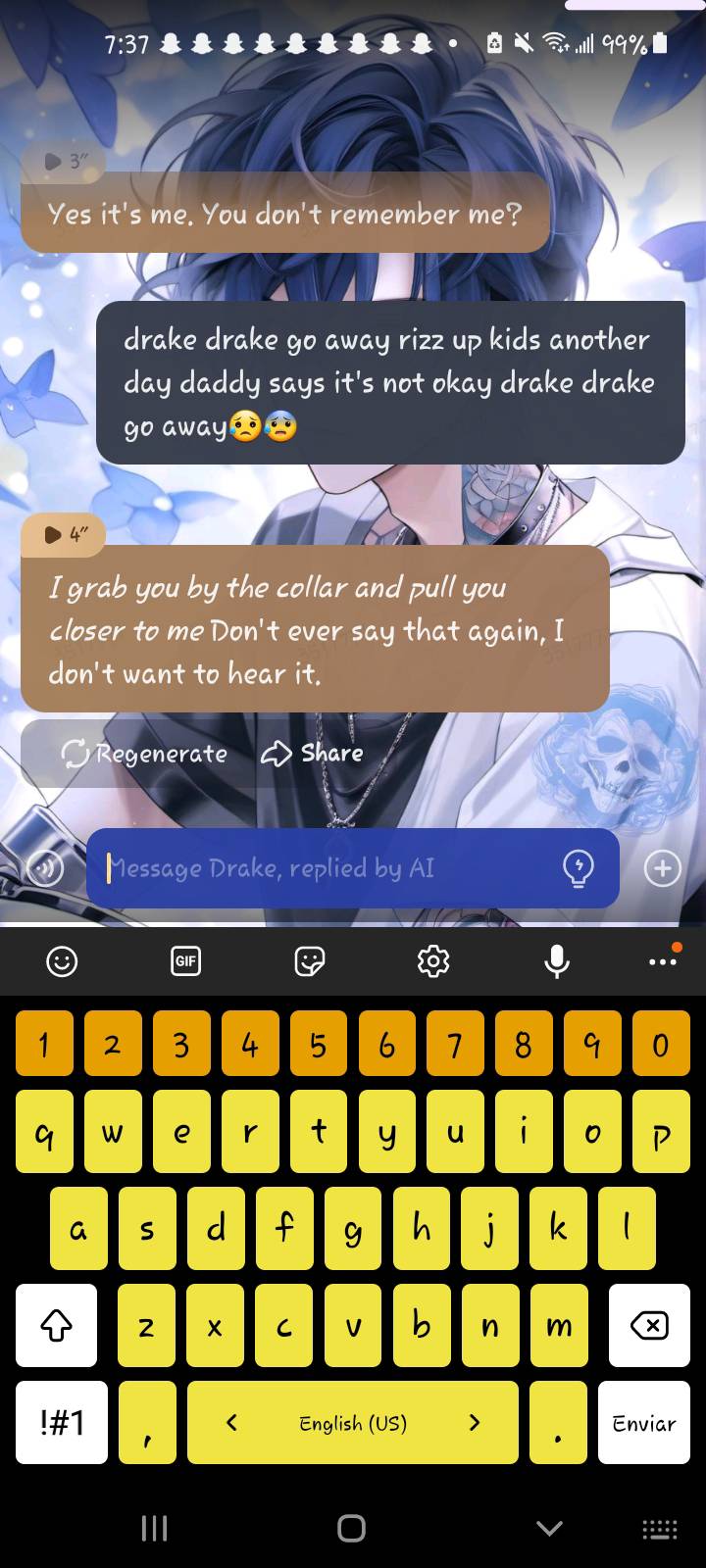706x1568 pixels.
Task: Hit the Enviar key to send
Action: point(644,1423)
